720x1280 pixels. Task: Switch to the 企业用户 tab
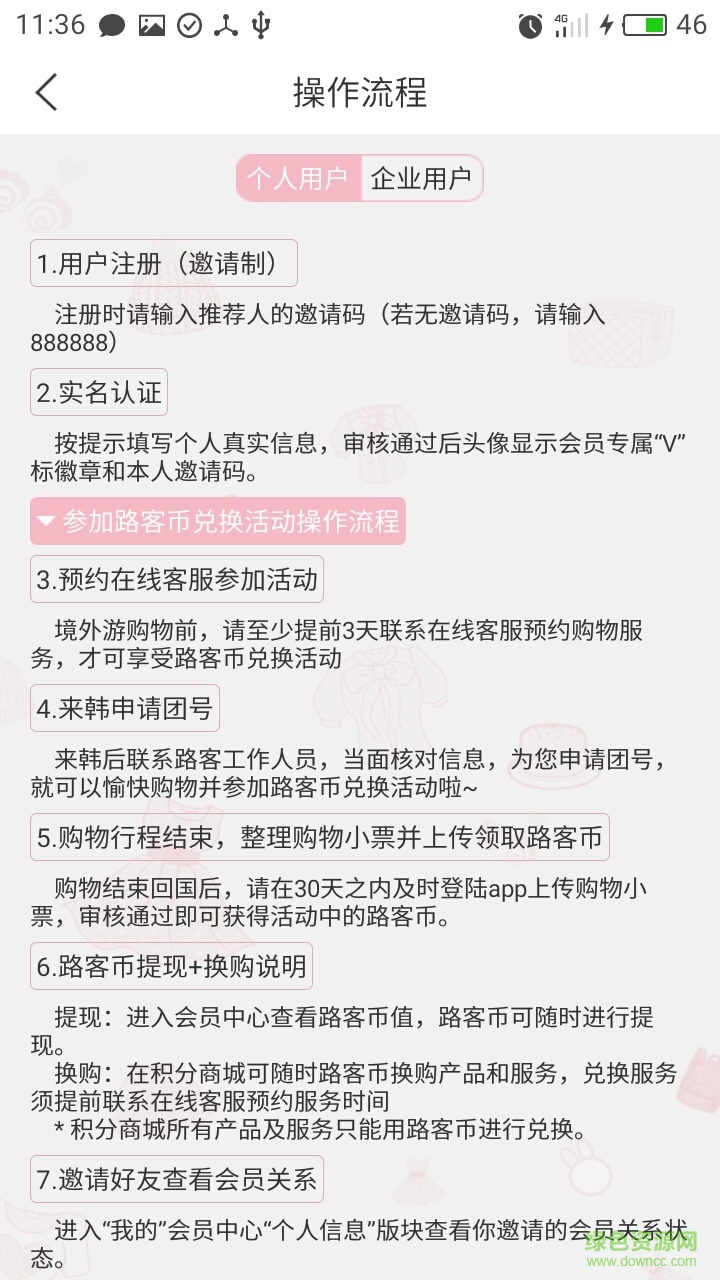(421, 178)
